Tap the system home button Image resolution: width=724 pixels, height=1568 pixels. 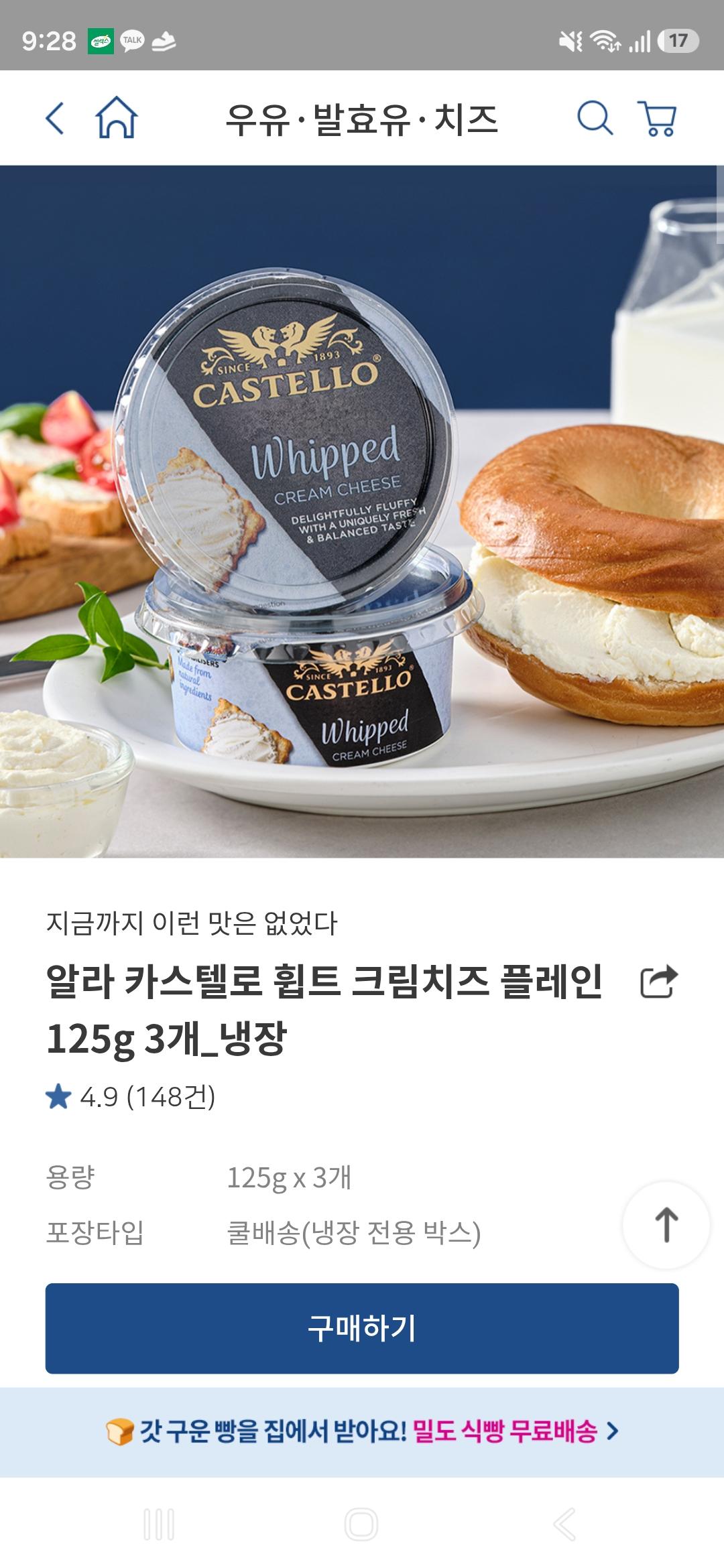click(x=361, y=1524)
